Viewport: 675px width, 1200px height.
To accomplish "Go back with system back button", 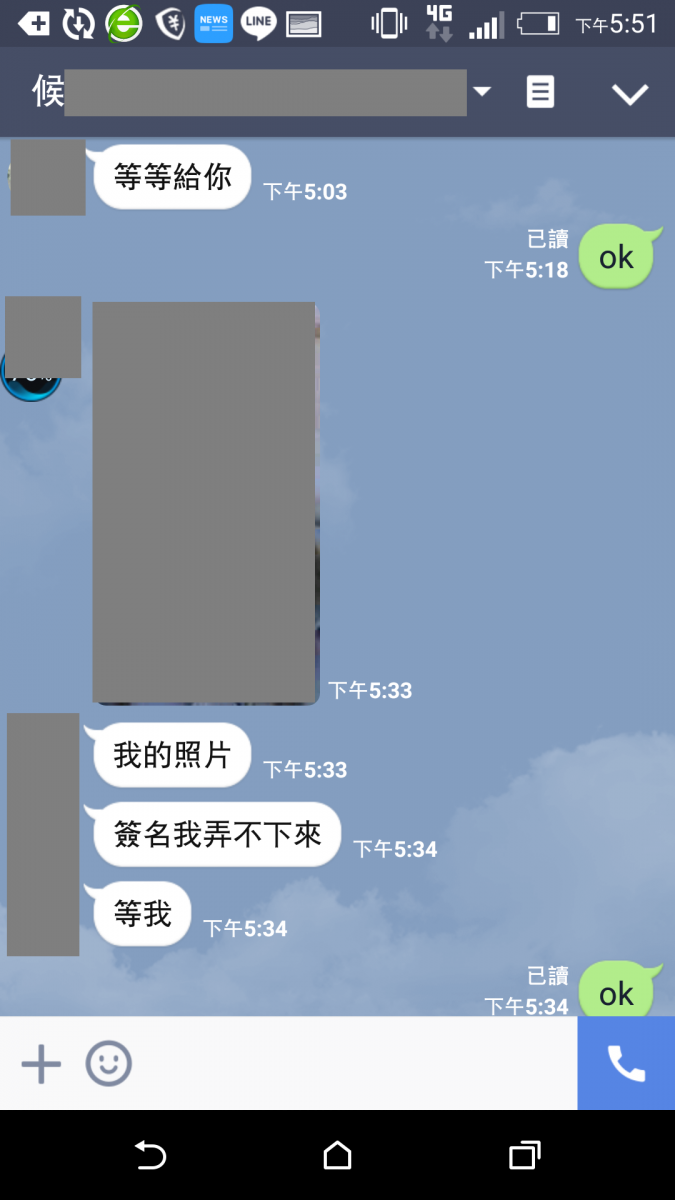I will [x=150, y=1156].
